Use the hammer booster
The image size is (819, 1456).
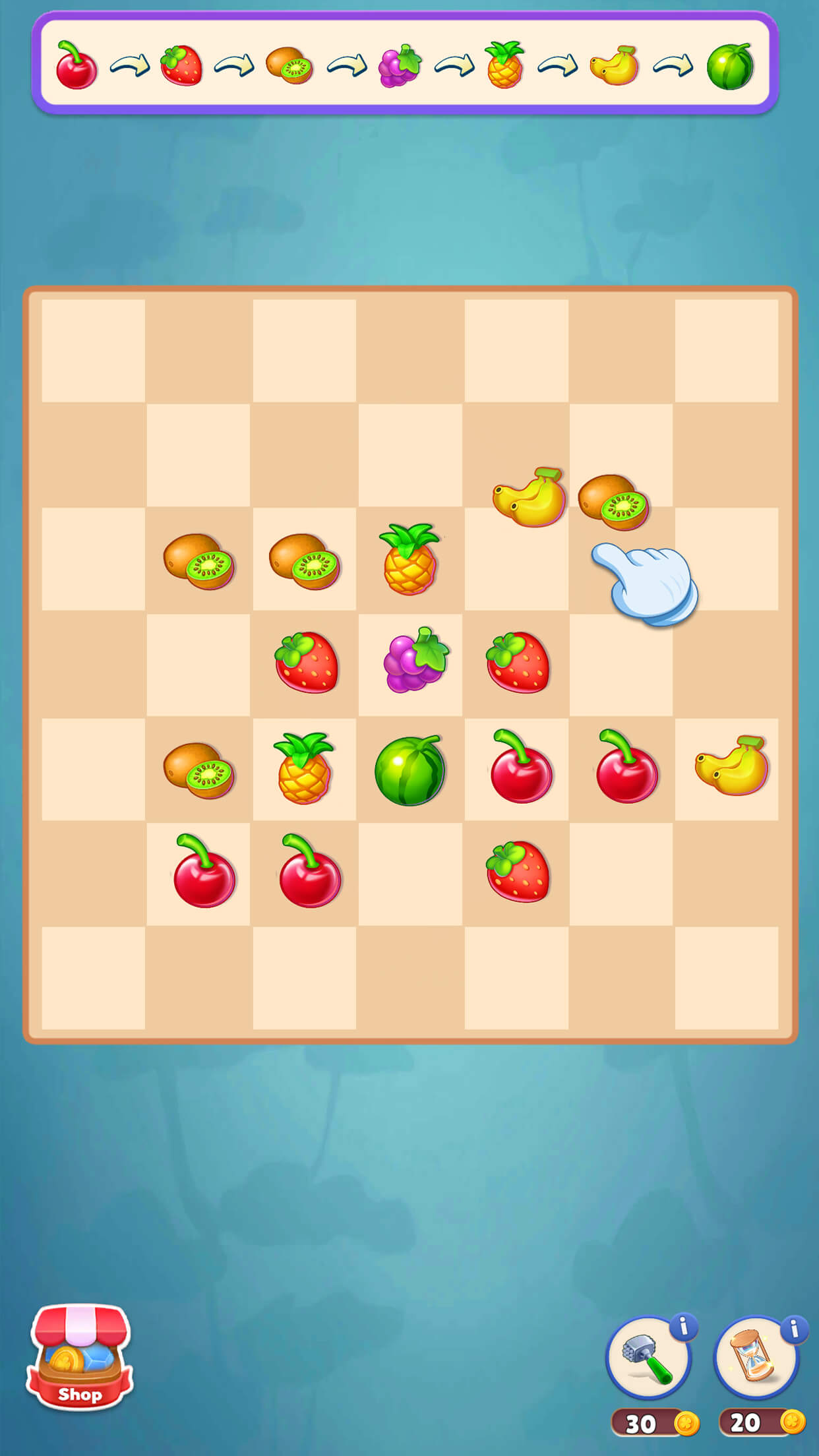(x=648, y=1360)
